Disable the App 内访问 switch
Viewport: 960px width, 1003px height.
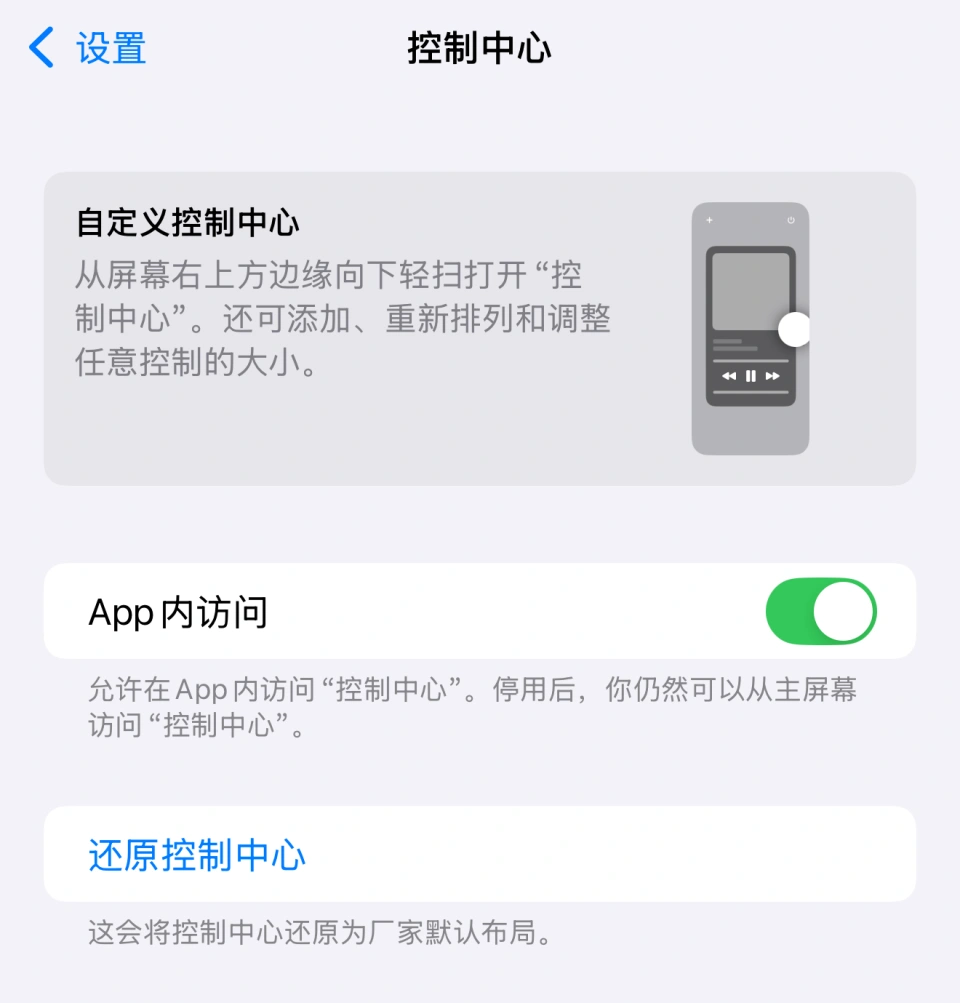[820, 611]
